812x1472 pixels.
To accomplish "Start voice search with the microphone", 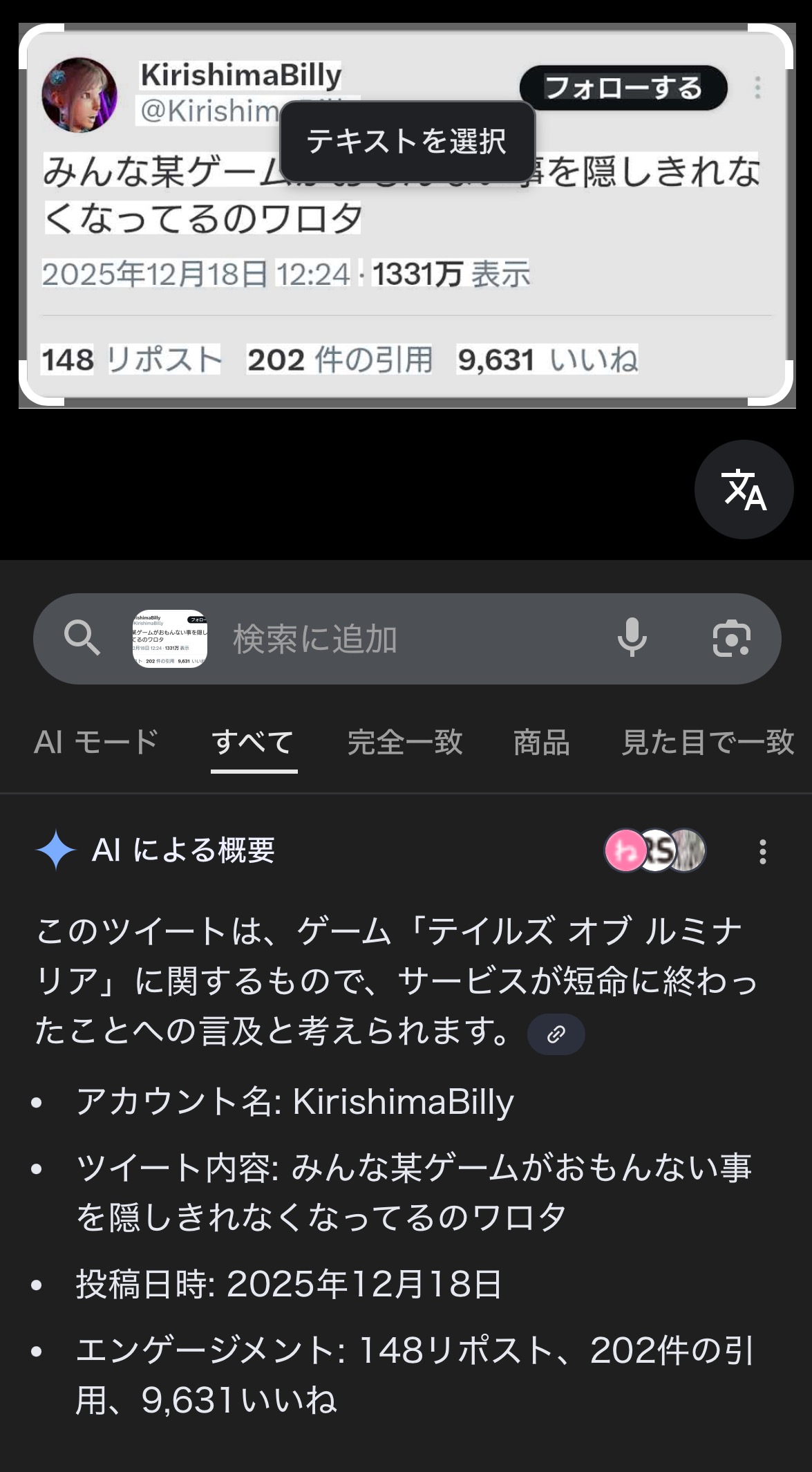I will click(632, 638).
